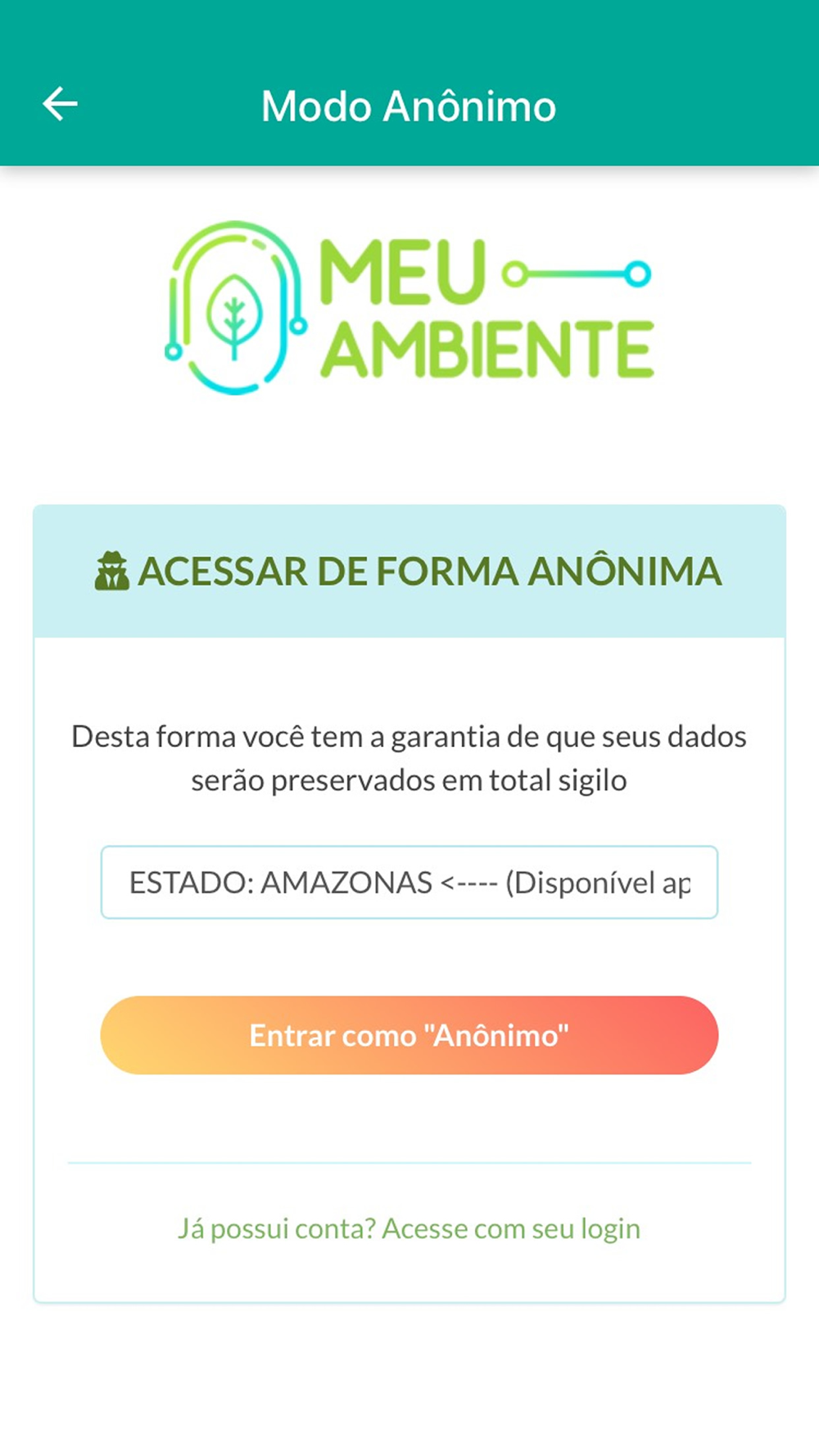Go back using the header arrow

60,104
